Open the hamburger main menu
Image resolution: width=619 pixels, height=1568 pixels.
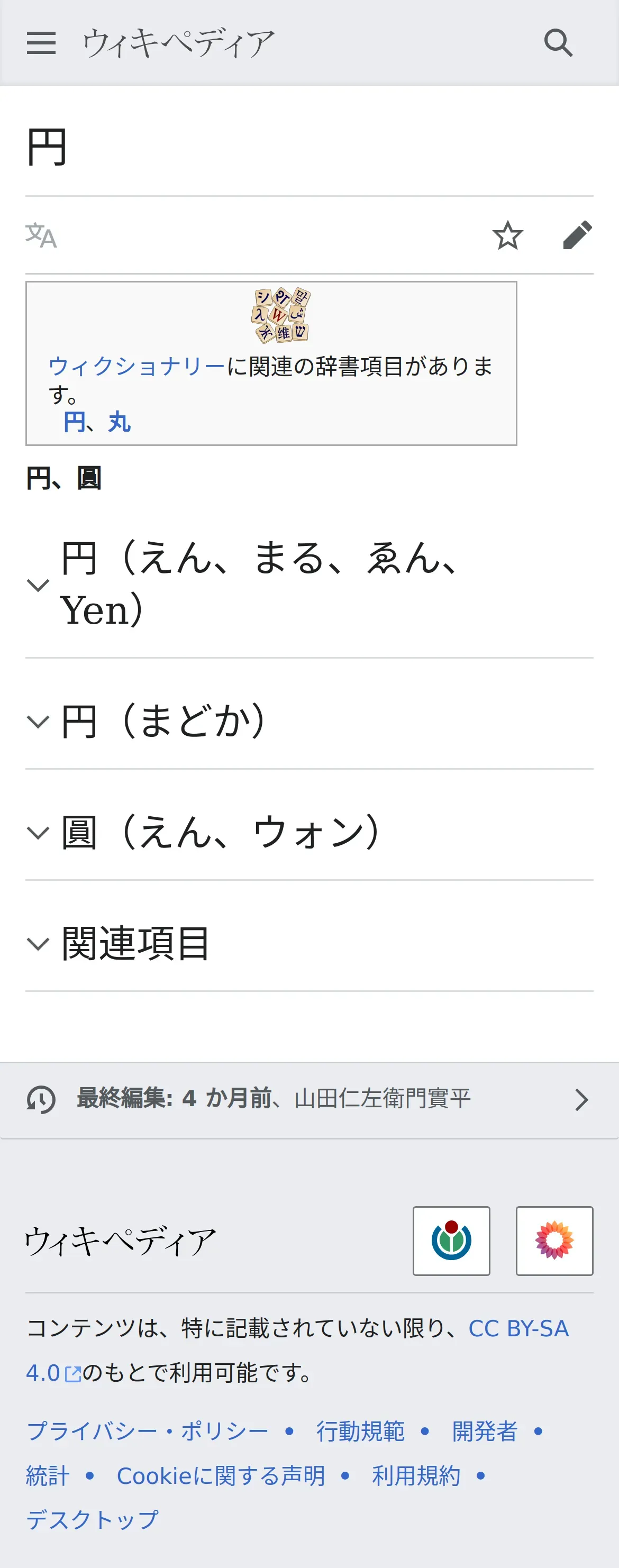click(41, 43)
